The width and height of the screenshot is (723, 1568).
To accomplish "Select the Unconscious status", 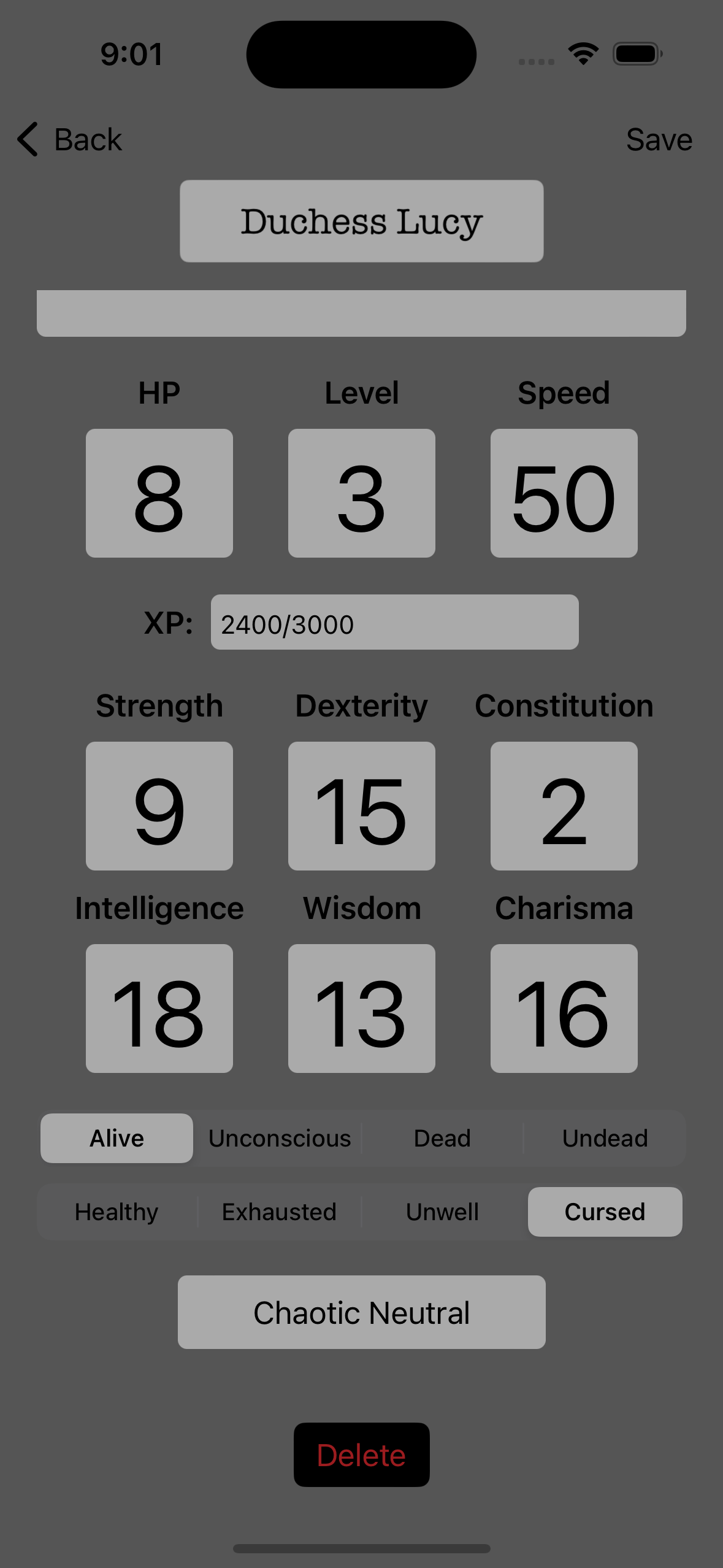I will (x=279, y=1138).
